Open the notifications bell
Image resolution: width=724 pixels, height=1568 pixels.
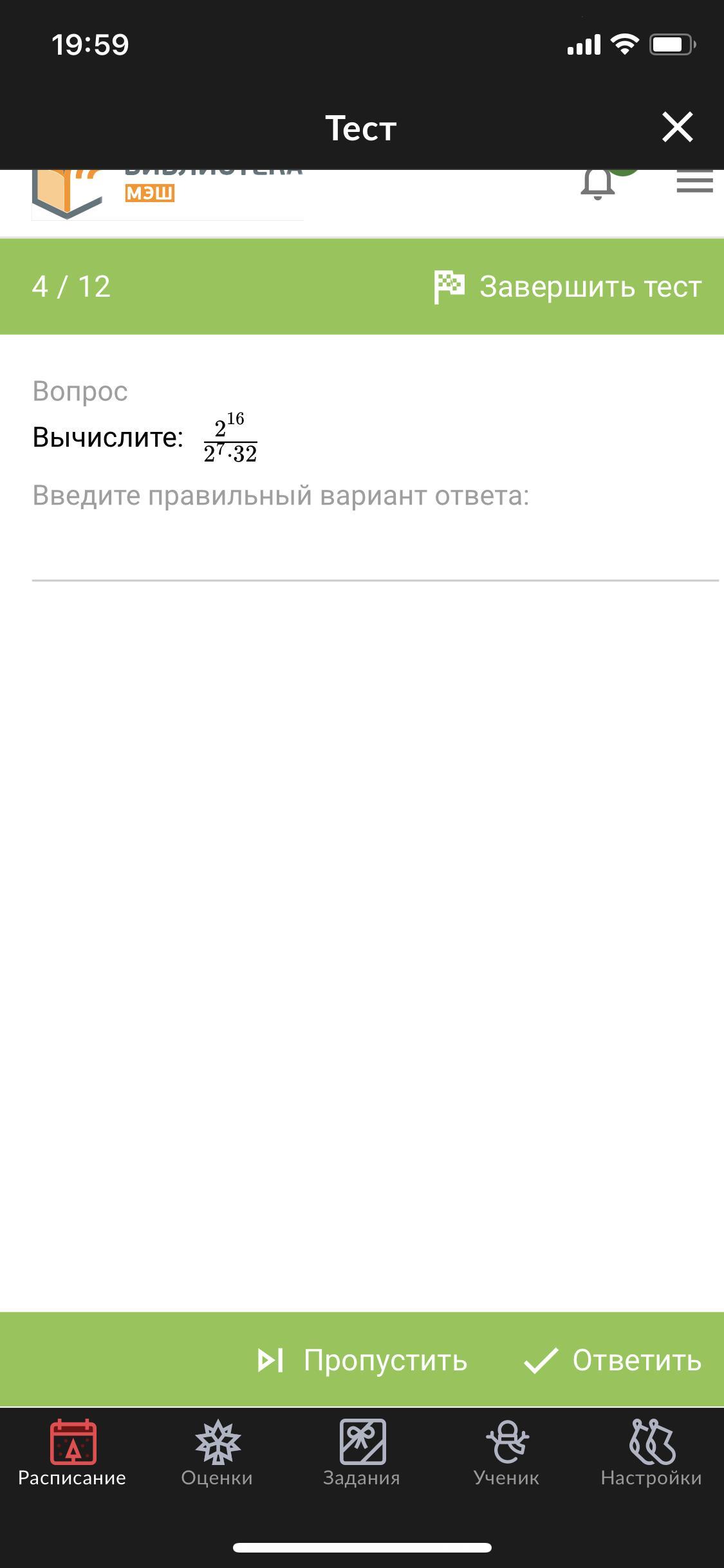click(597, 184)
